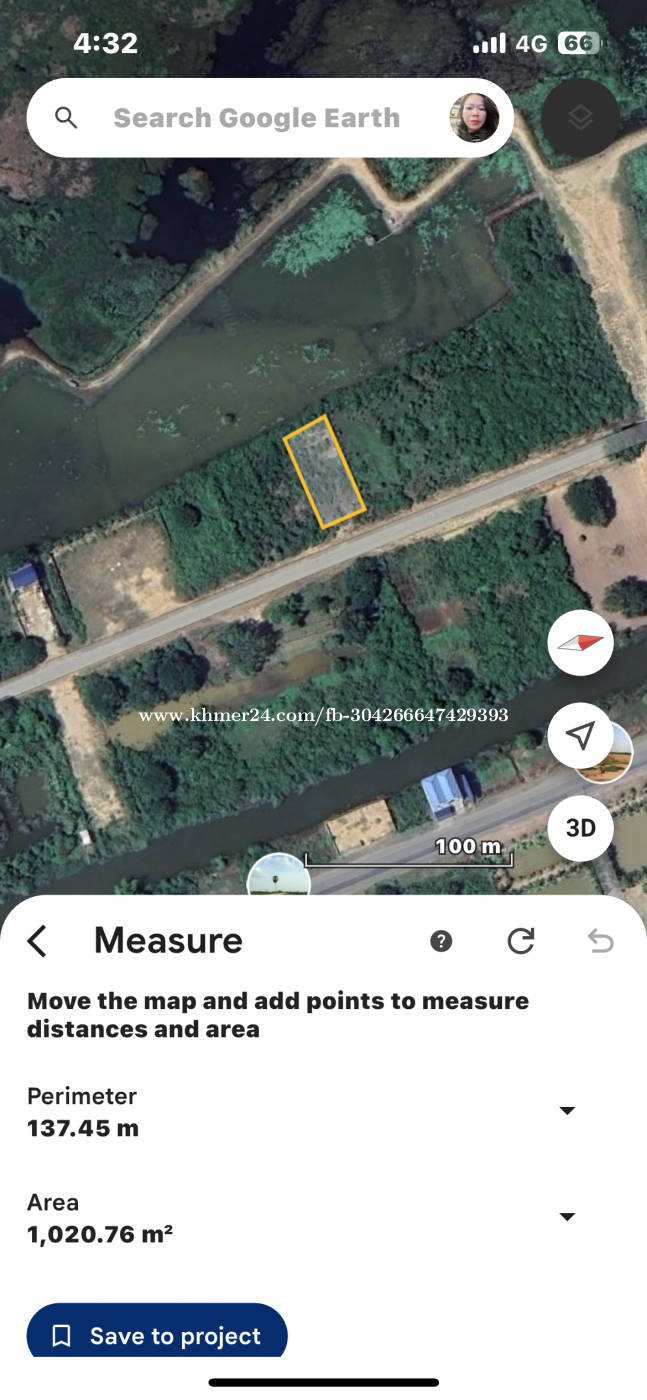Open the map layers button
Image resolution: width=647 pixels, height=1400 pixels.
coord(580,118)
